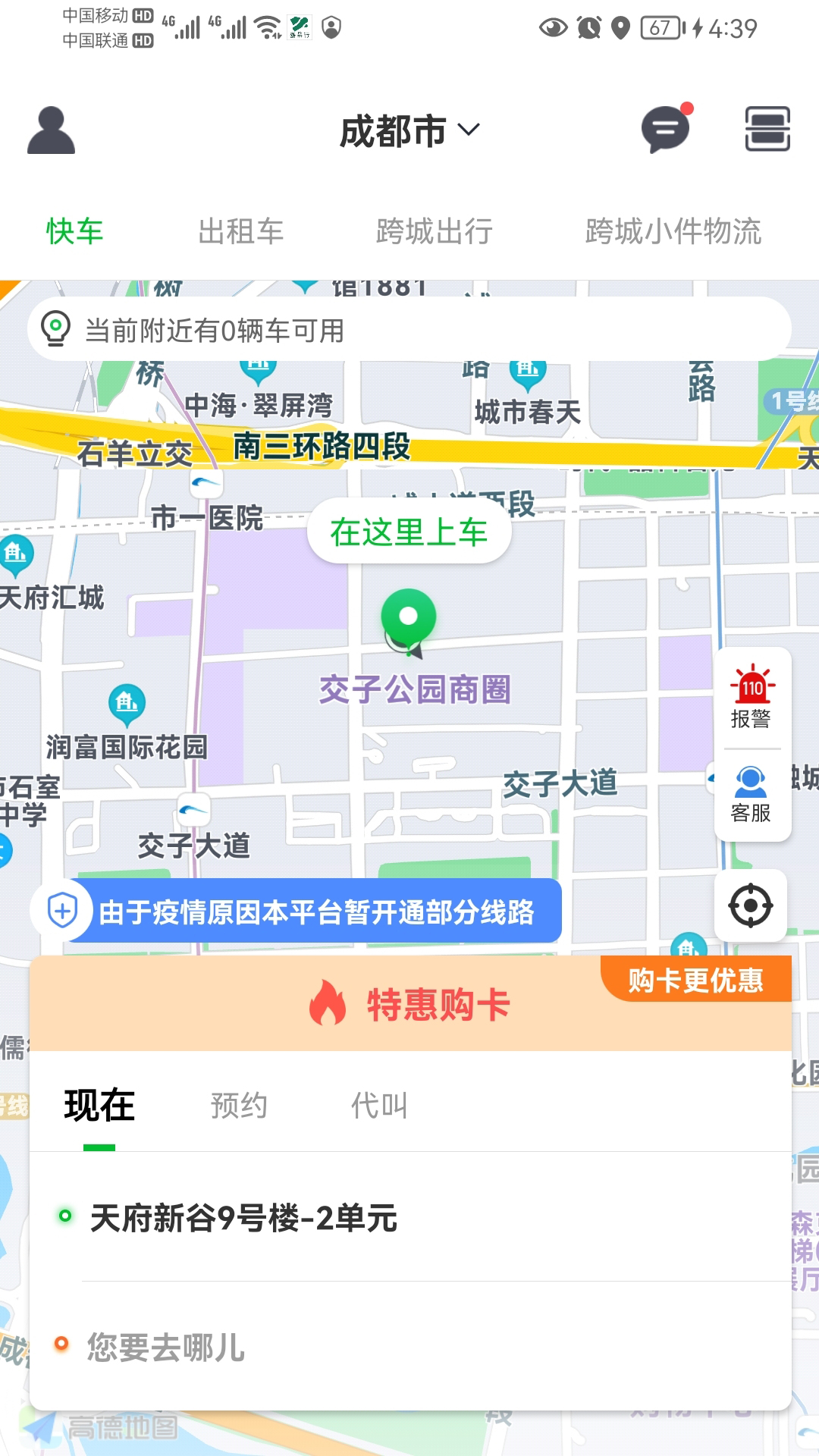Select the 快车 tab

tap(74, 231)
